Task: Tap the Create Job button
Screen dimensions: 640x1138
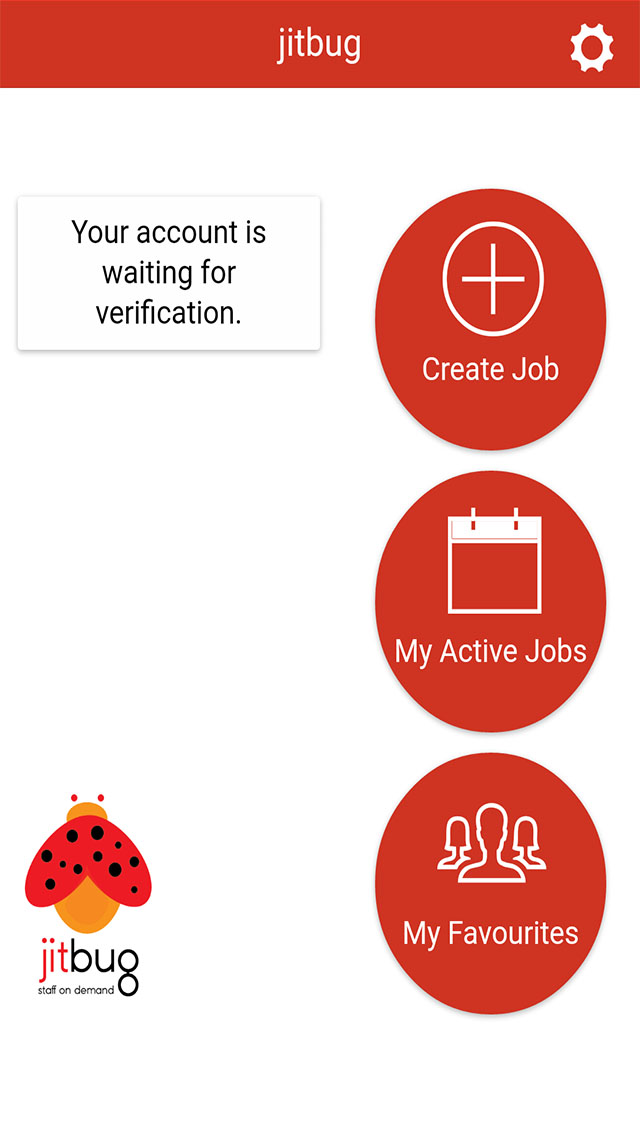Action: [491, 319]
